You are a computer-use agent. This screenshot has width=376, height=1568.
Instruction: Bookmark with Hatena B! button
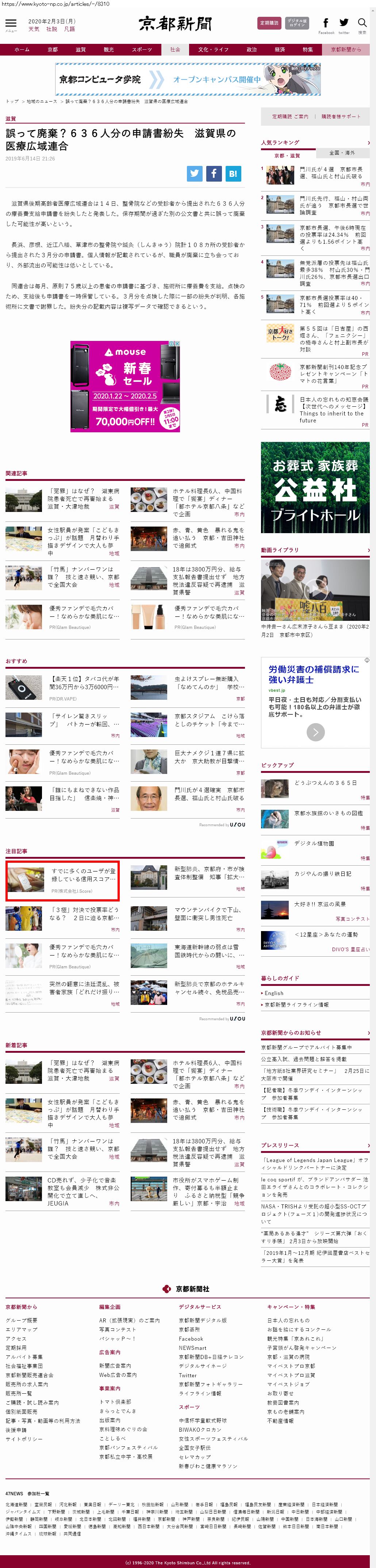click(233, 174)
